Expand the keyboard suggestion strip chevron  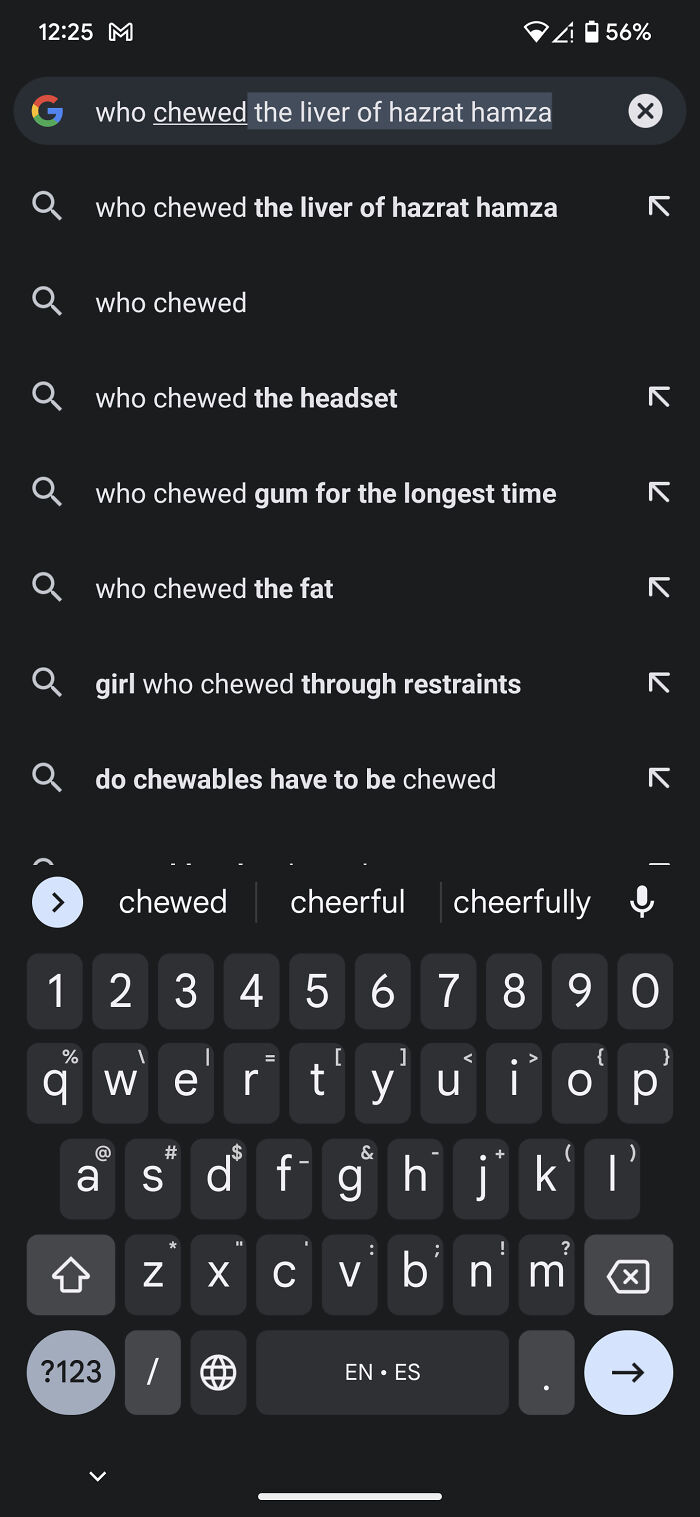[x=58, y=902]
